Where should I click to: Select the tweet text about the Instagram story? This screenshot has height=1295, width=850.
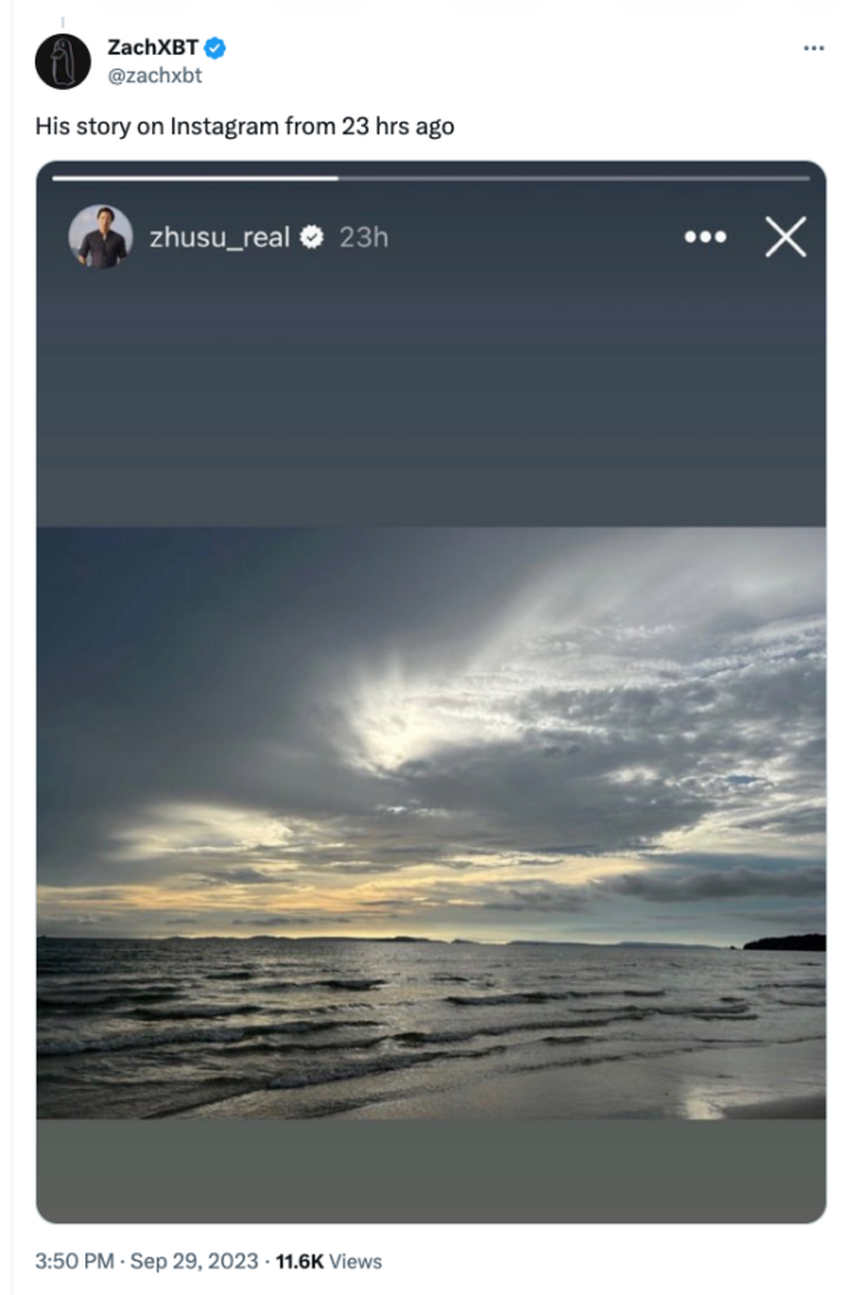[x=245, y=127]
